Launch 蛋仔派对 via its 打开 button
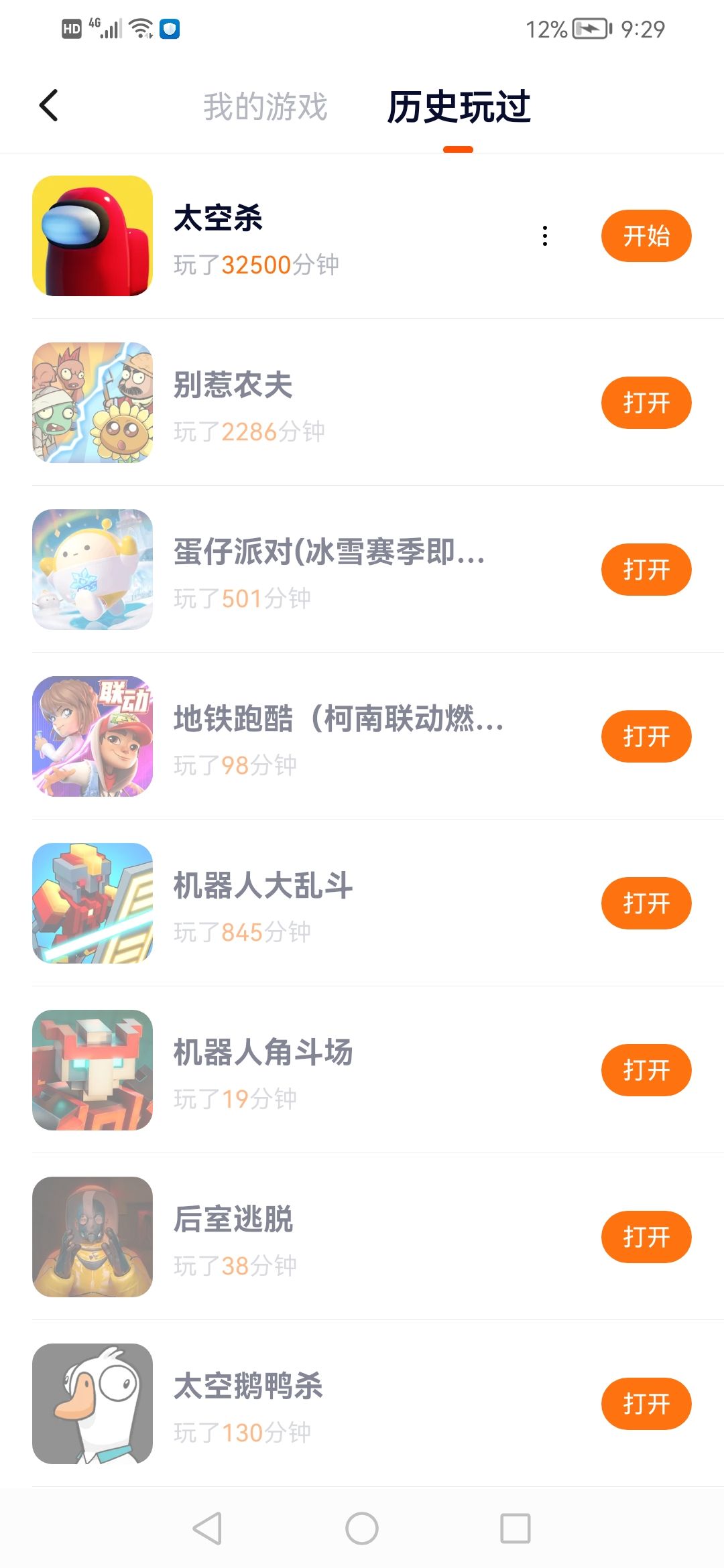The image size is (724, 1568). click(646, 570)
